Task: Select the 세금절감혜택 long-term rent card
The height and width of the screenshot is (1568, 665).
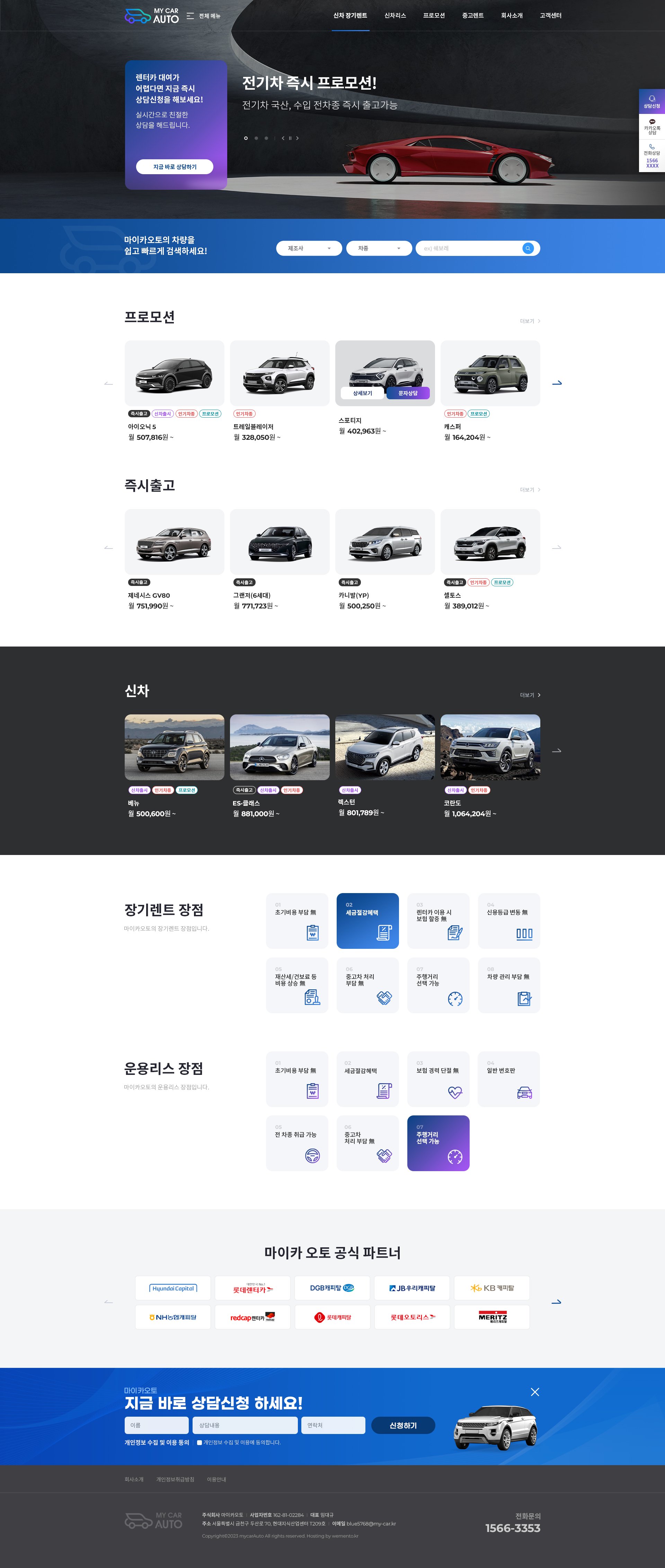Action: 367,920
